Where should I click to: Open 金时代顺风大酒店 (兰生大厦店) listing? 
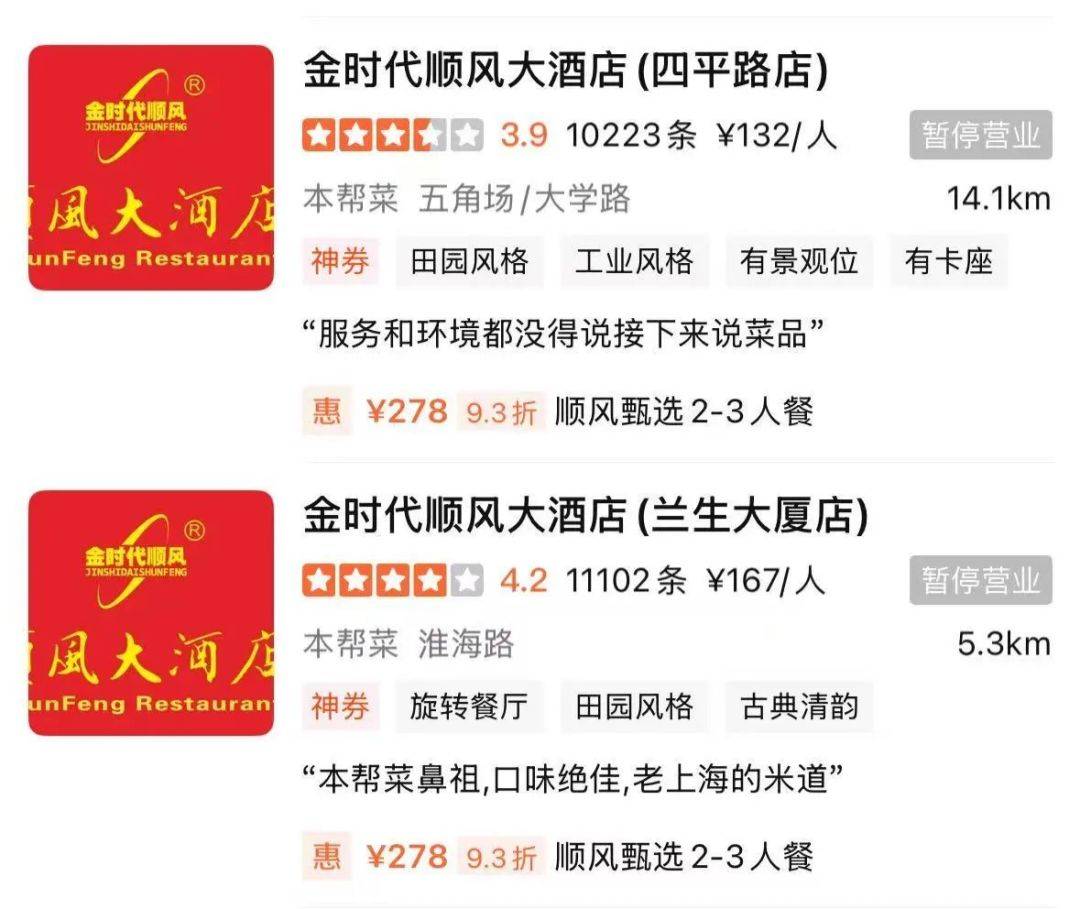pyautogui.click(x=586, y=517)
